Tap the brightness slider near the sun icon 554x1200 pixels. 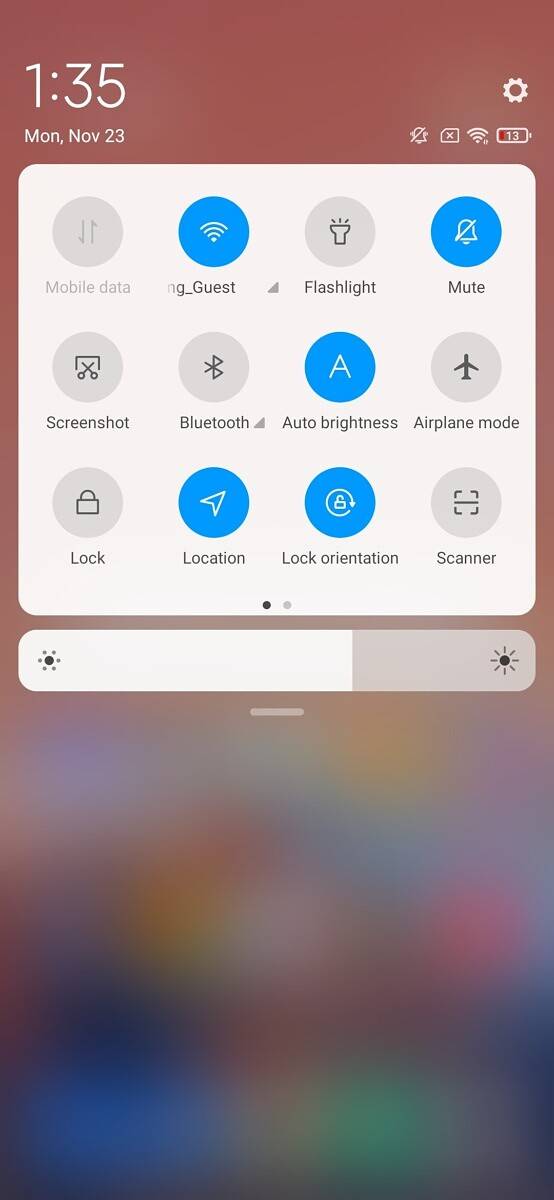[505, 660]
